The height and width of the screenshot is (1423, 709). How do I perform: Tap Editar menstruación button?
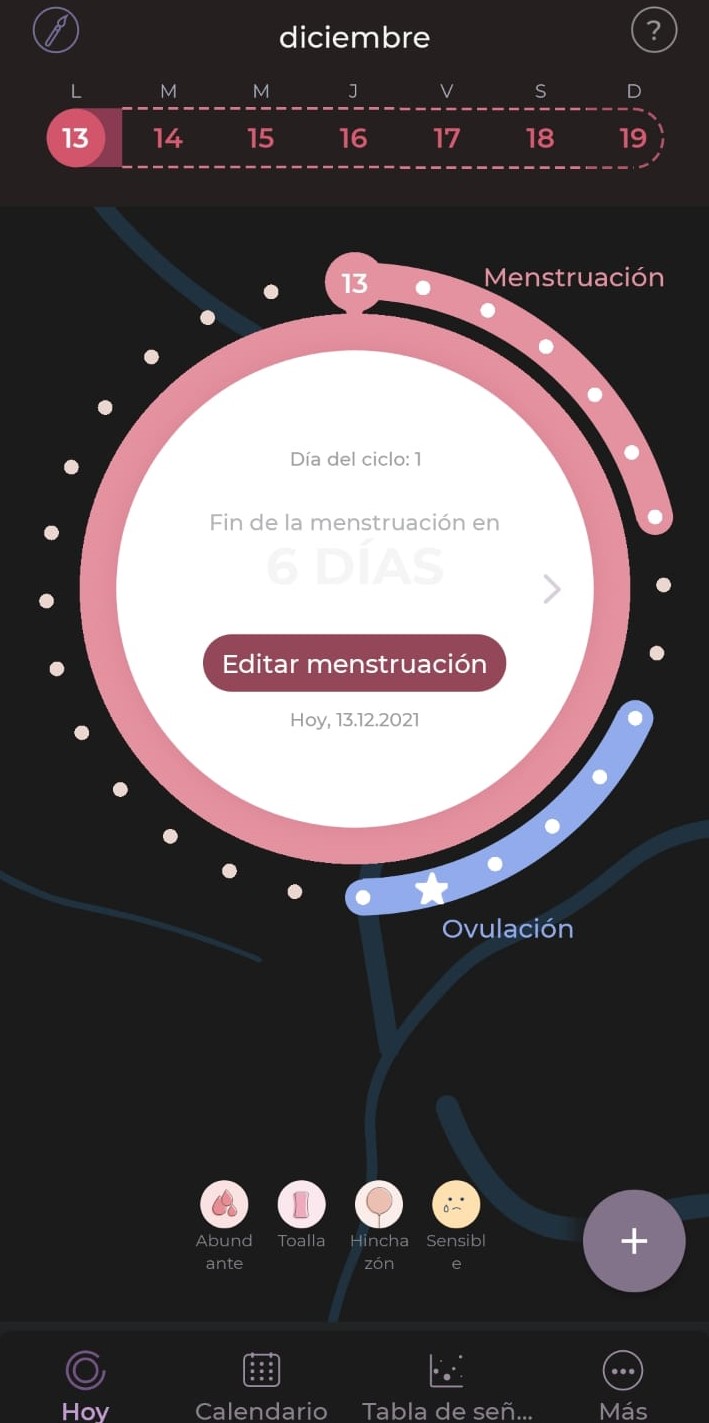354,664
